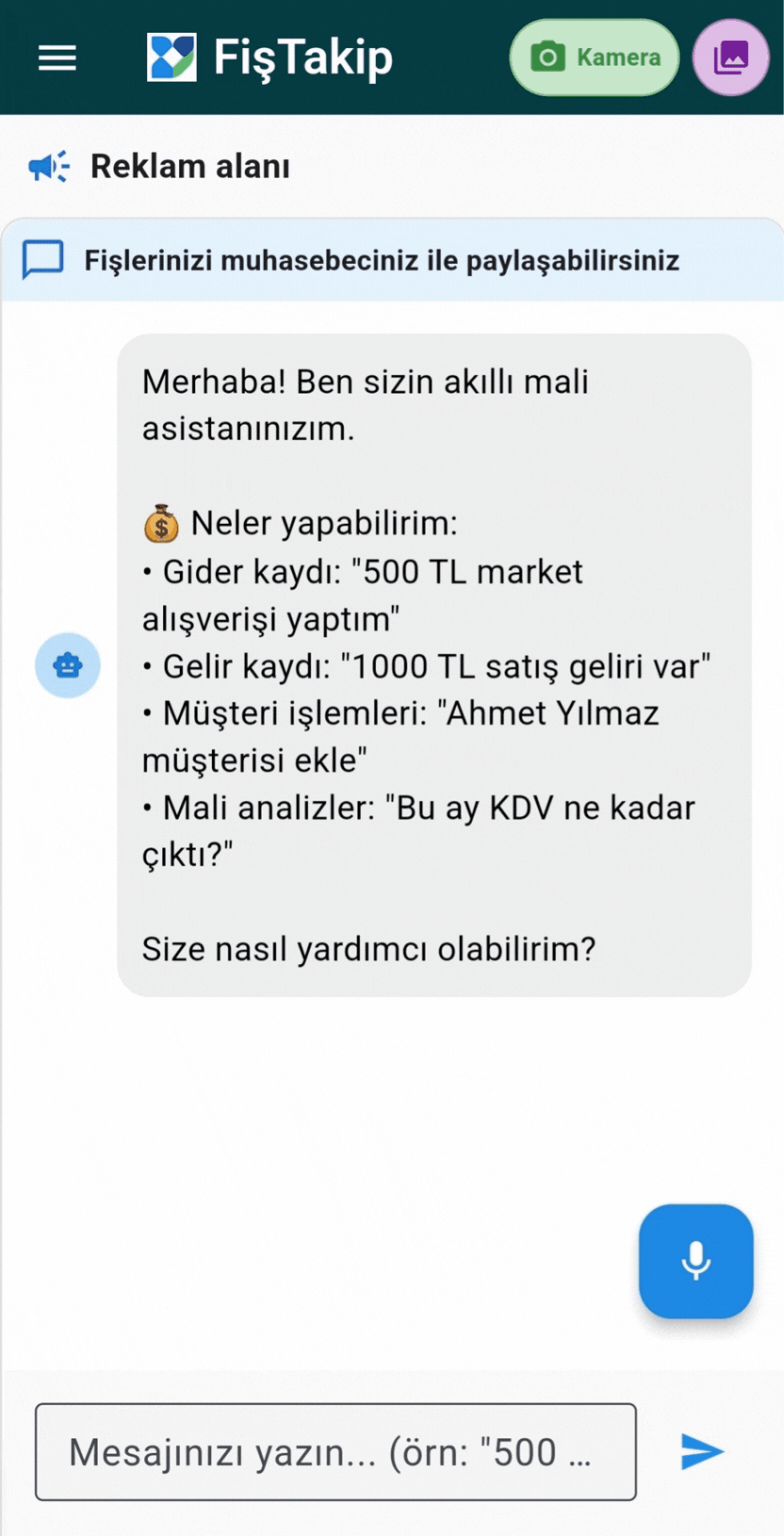Screen dimensions: 784x1536
Task: Open the photo gallery picker
Action: (x=730, y=58)
